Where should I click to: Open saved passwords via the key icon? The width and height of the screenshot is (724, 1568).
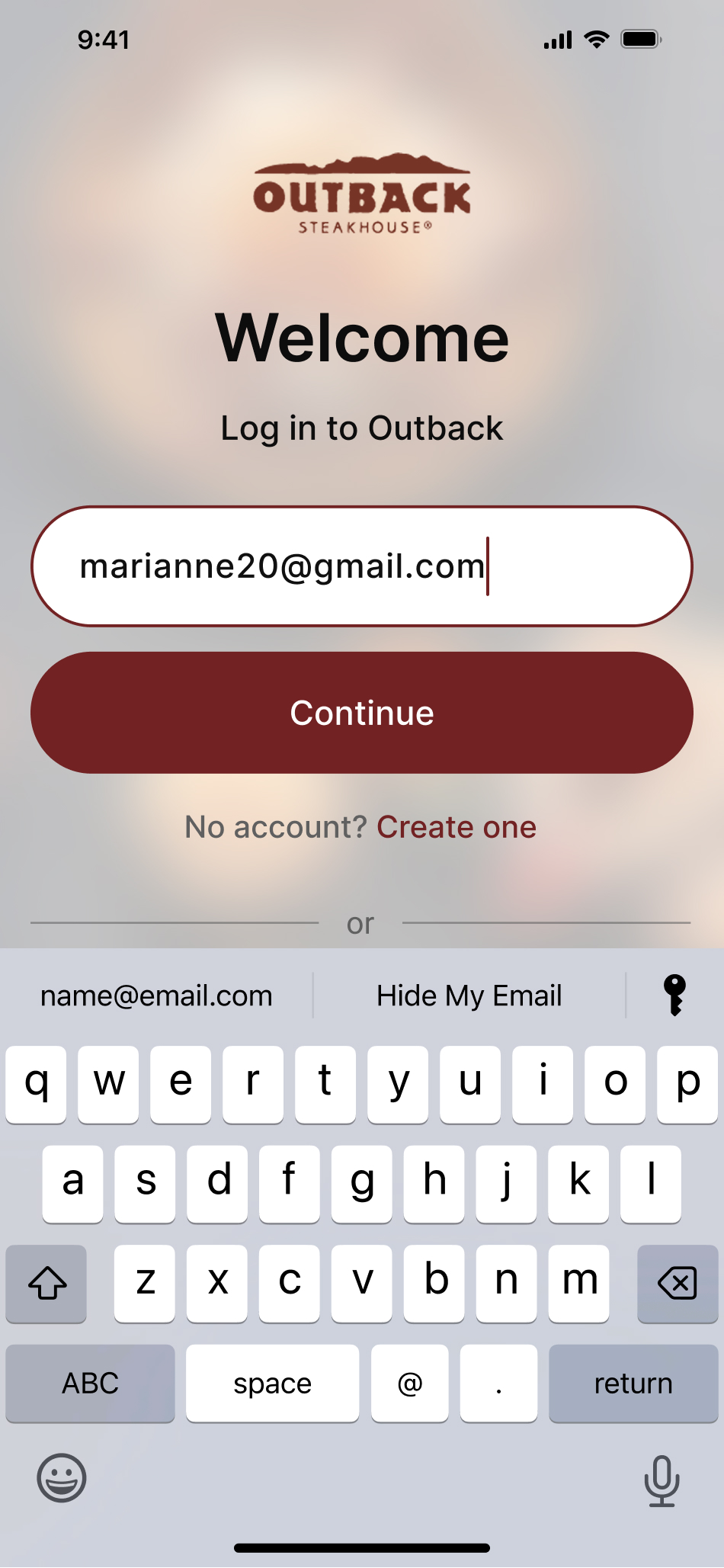click(x=674, y=996)
